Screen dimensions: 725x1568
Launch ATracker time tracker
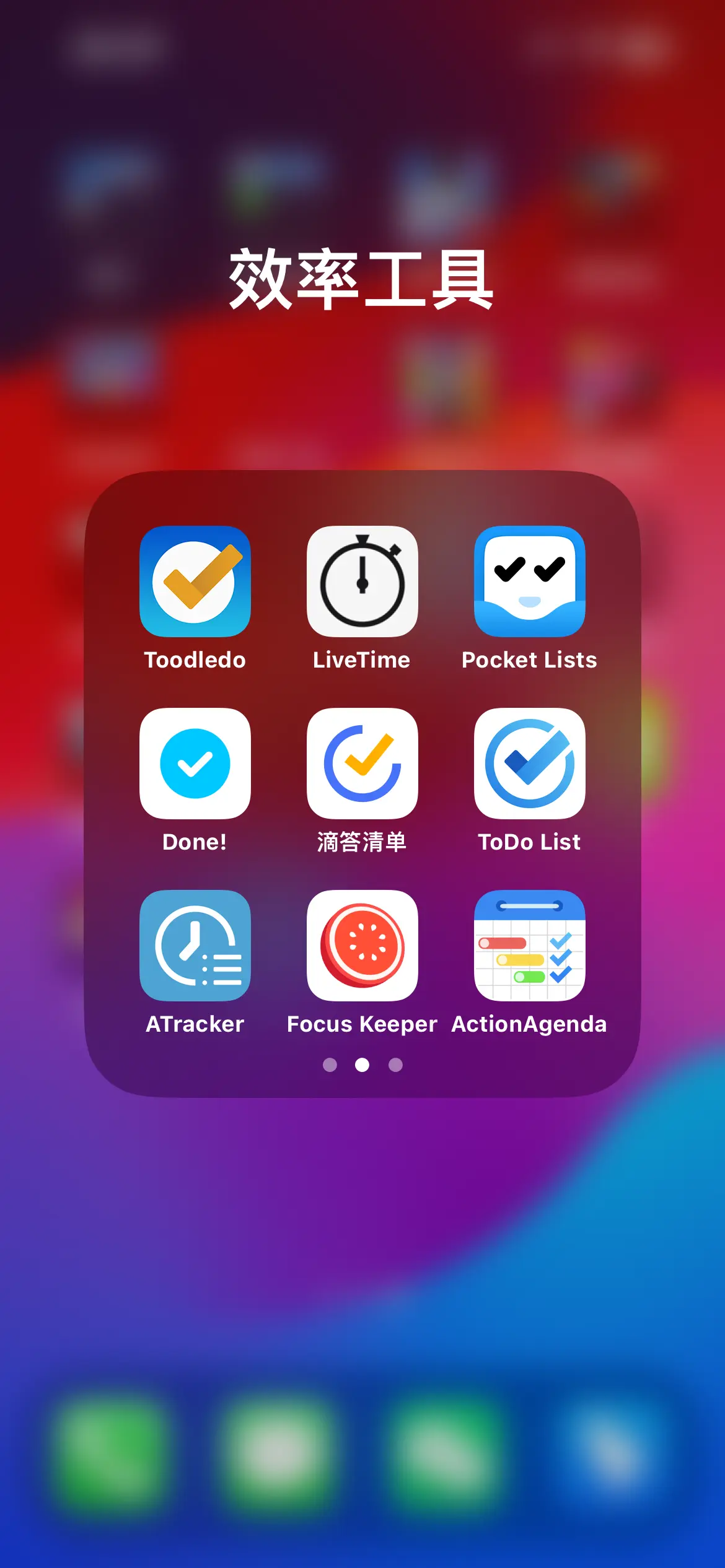tap(195, 946)
